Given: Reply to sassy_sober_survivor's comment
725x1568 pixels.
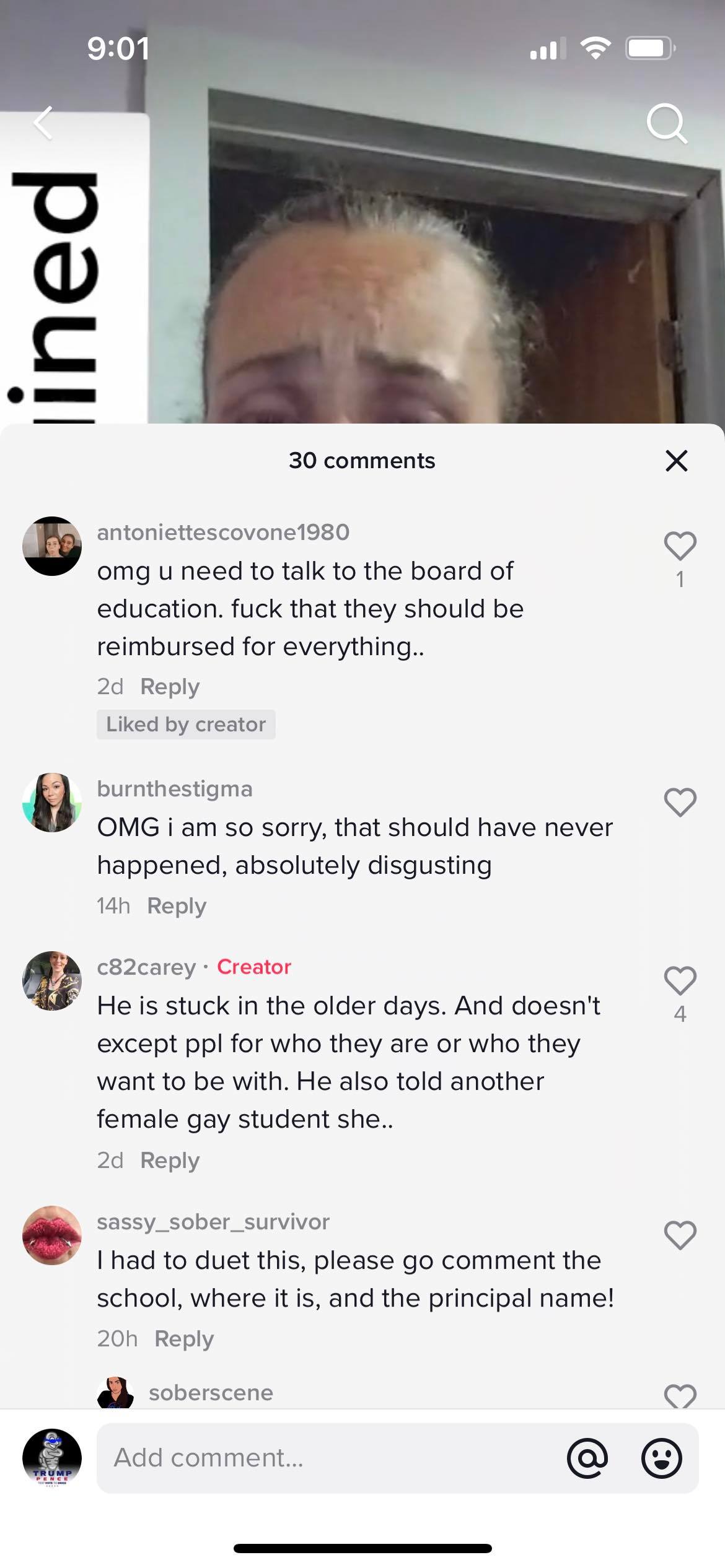Looking at the screenshot, I should [184, 1339].
